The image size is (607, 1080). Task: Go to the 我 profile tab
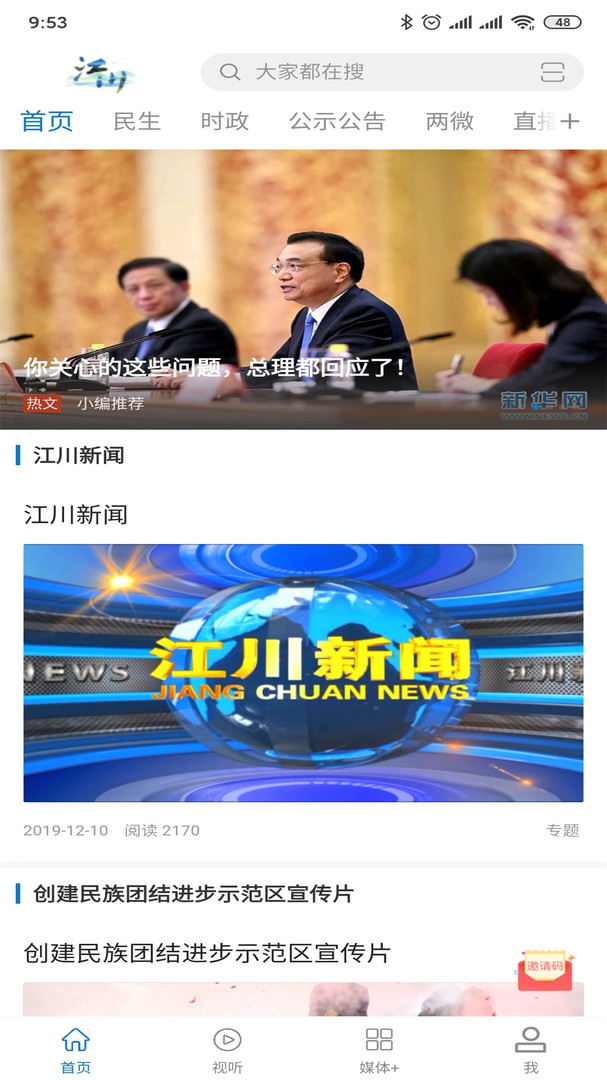click(x=530, y=1050)
